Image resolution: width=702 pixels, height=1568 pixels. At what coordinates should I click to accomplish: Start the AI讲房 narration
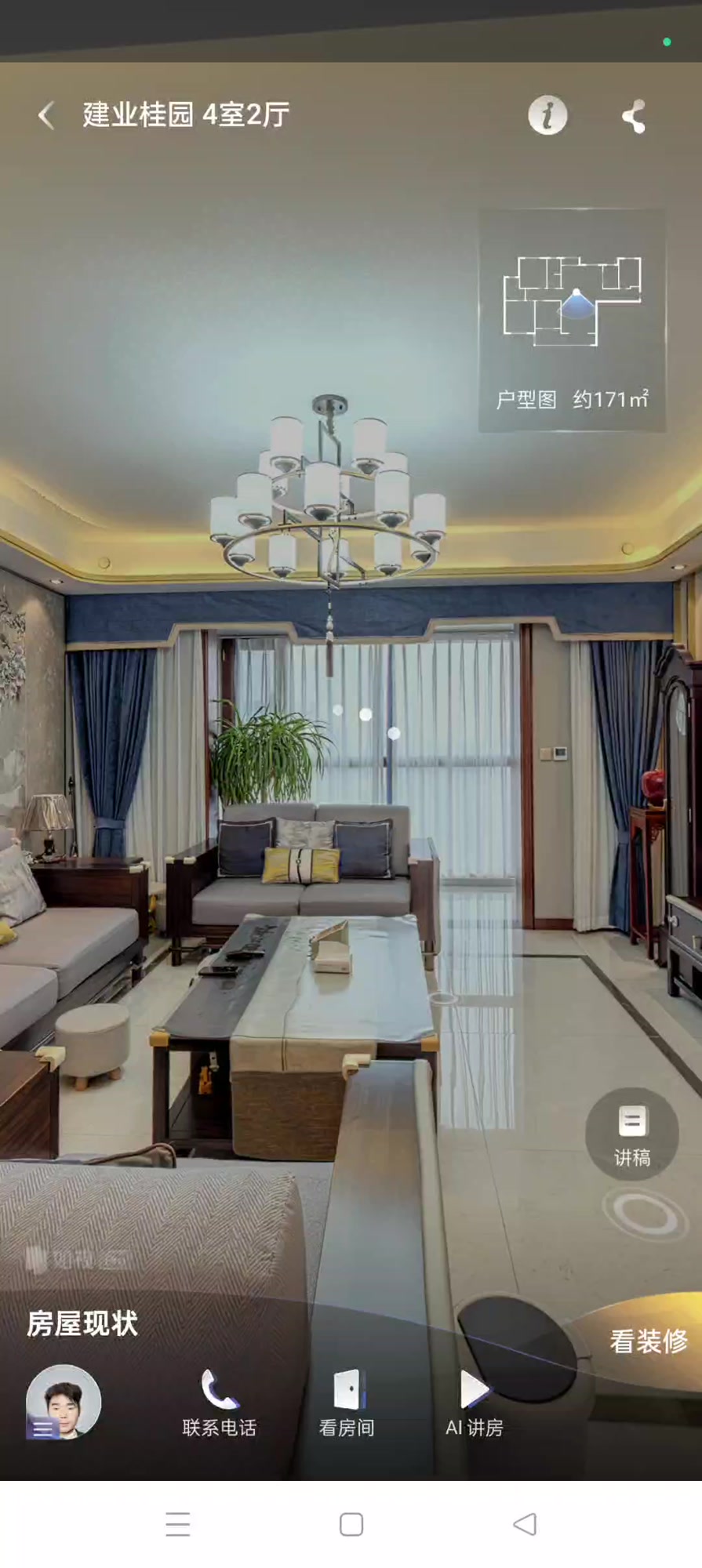pos(474,1403)
